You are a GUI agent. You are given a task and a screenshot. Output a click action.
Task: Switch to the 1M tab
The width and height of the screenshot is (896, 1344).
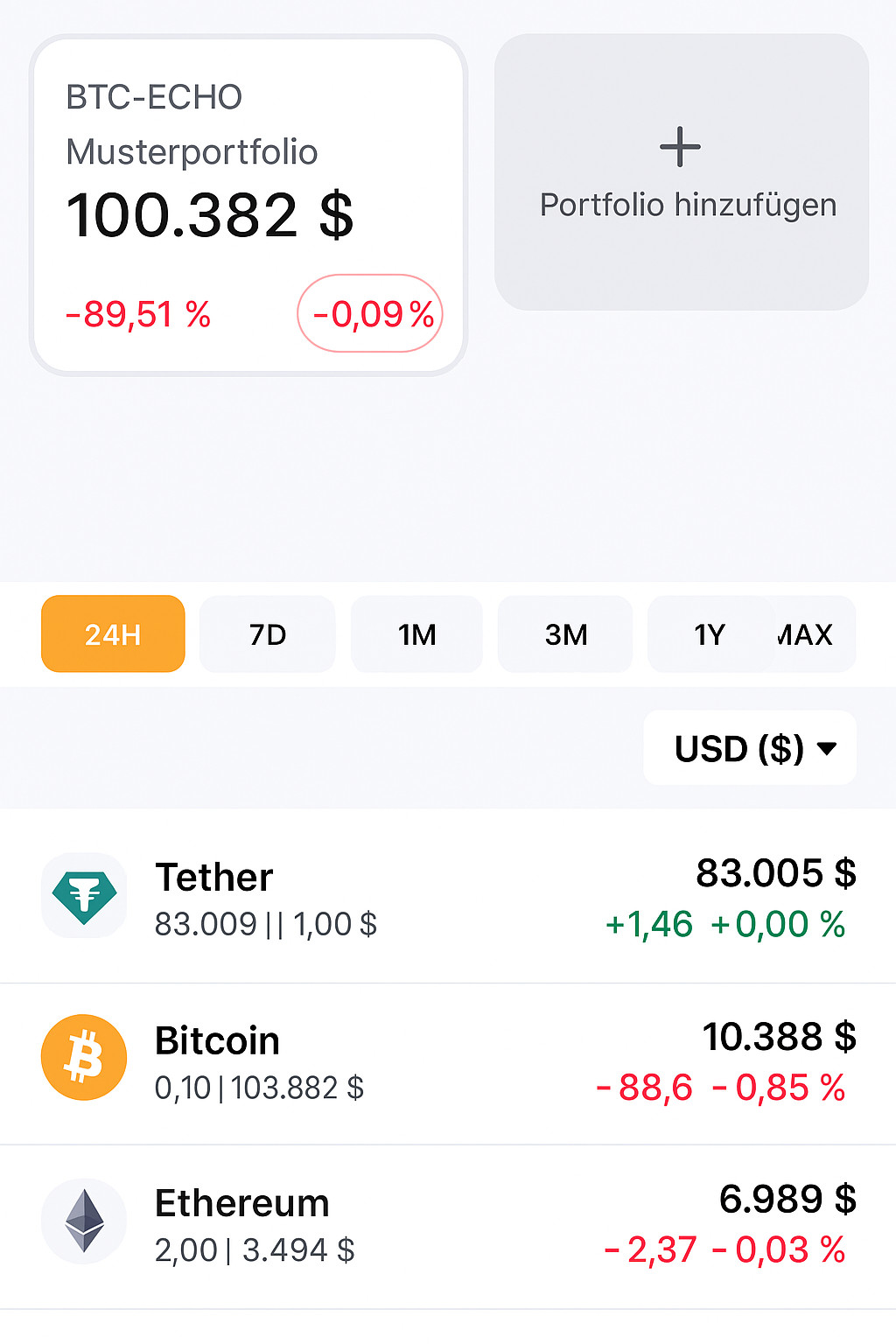(416, 633)
